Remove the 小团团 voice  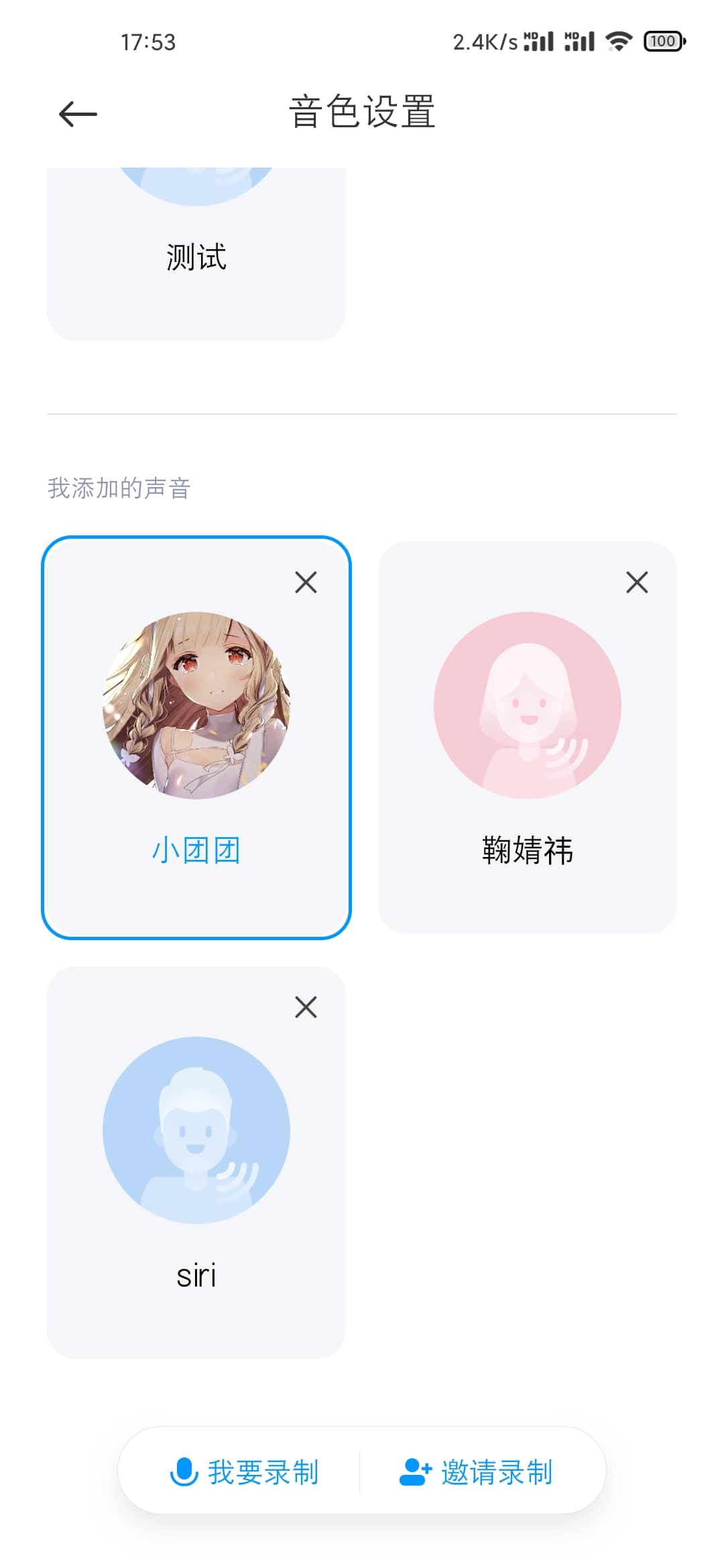coord(306,582)
